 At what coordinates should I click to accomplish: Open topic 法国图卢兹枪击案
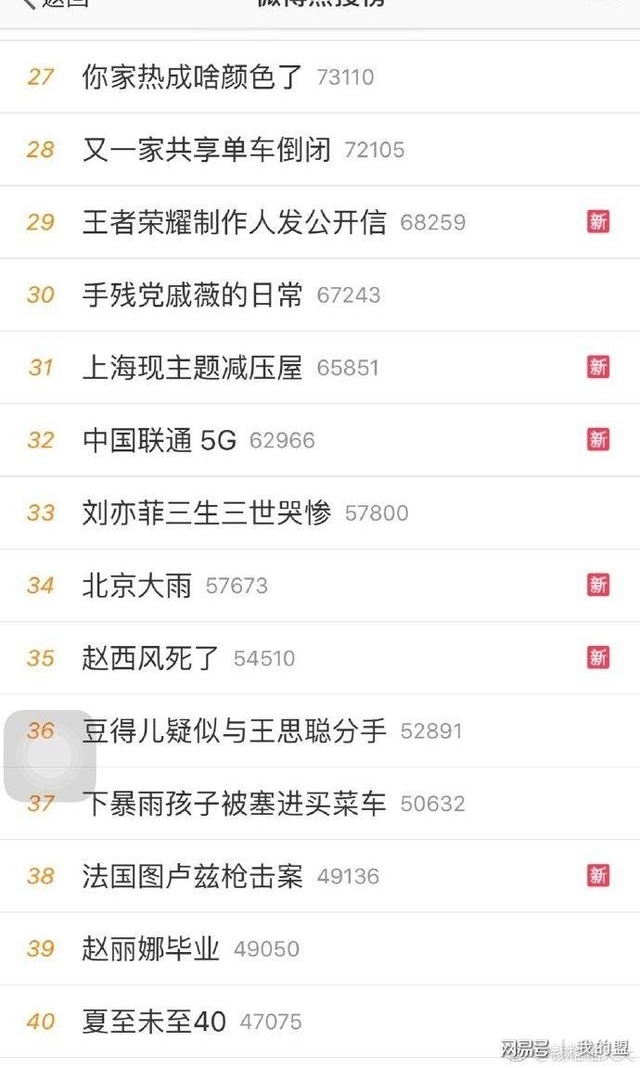click(x=192, y=877)
